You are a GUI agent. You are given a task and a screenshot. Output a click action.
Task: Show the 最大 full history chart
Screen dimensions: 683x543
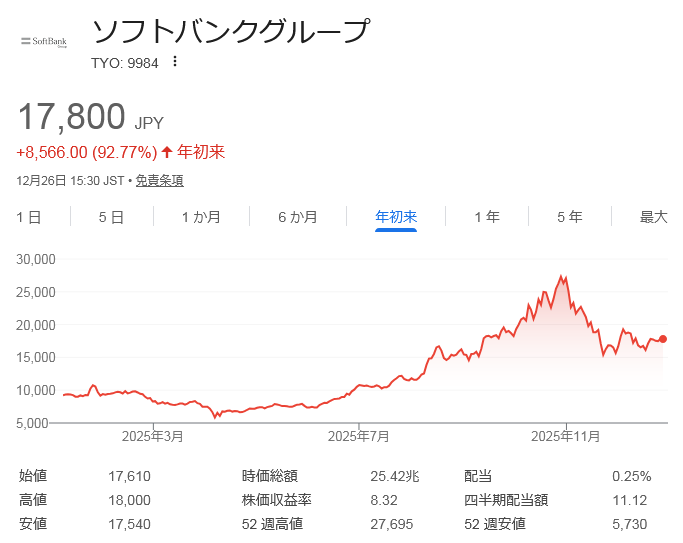pos(653,217)
